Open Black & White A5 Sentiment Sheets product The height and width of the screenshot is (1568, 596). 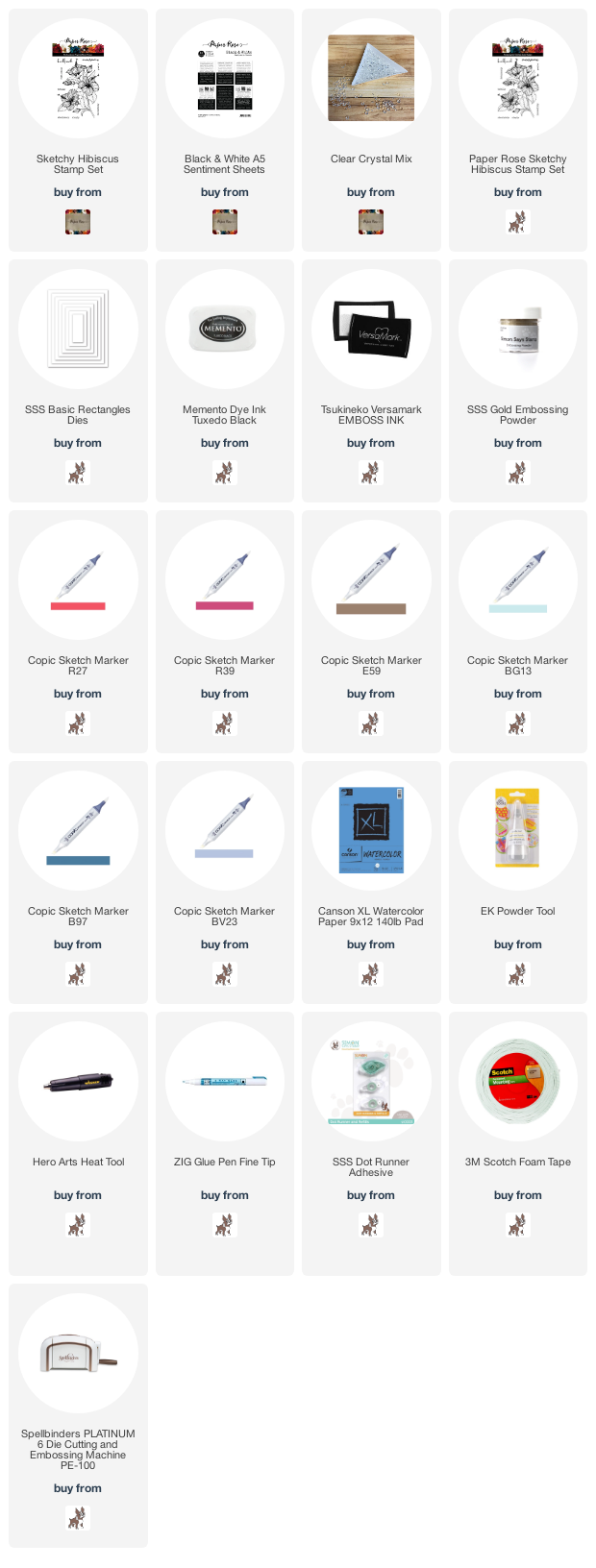(x=224, y=78)
